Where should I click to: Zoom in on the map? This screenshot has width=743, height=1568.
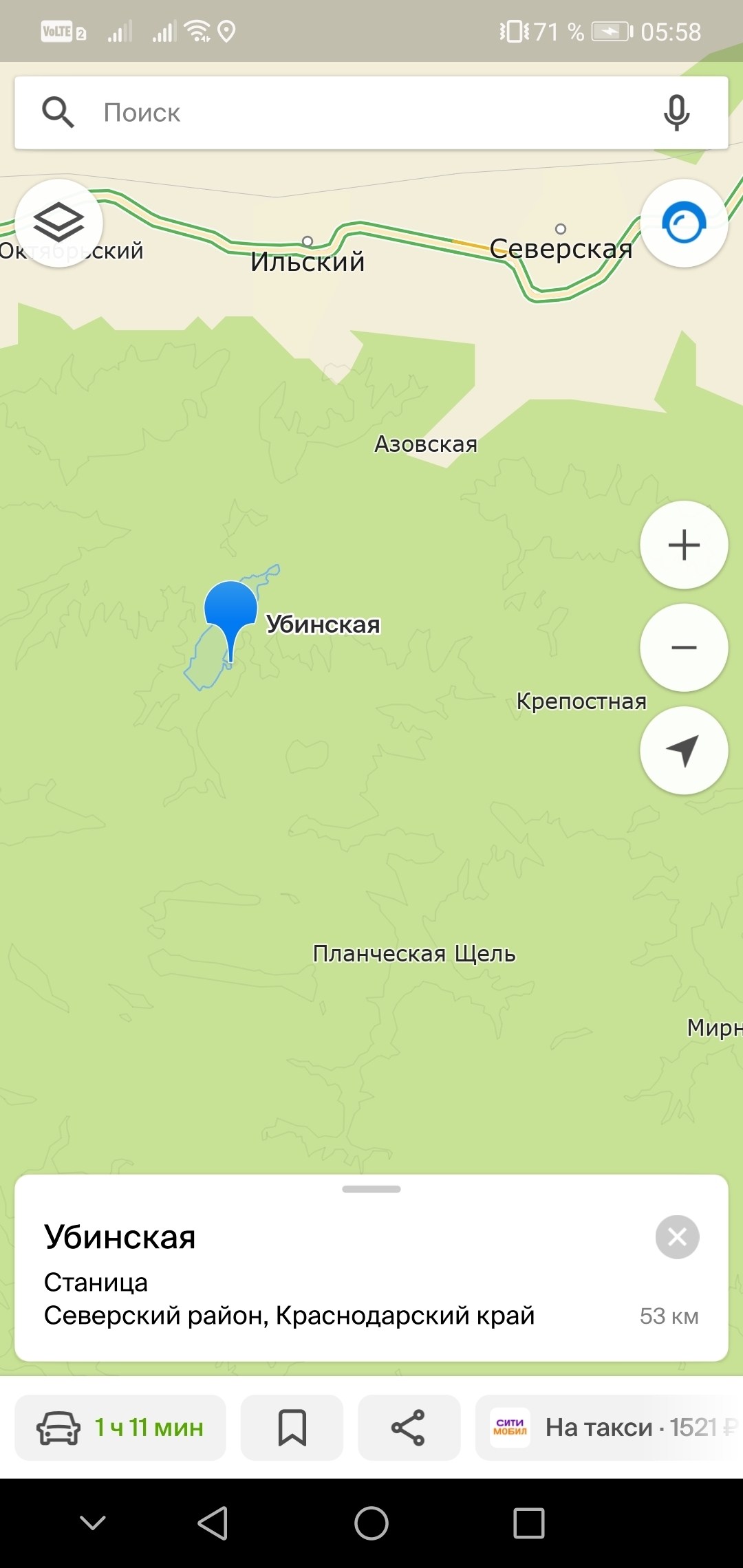[683, 545]
